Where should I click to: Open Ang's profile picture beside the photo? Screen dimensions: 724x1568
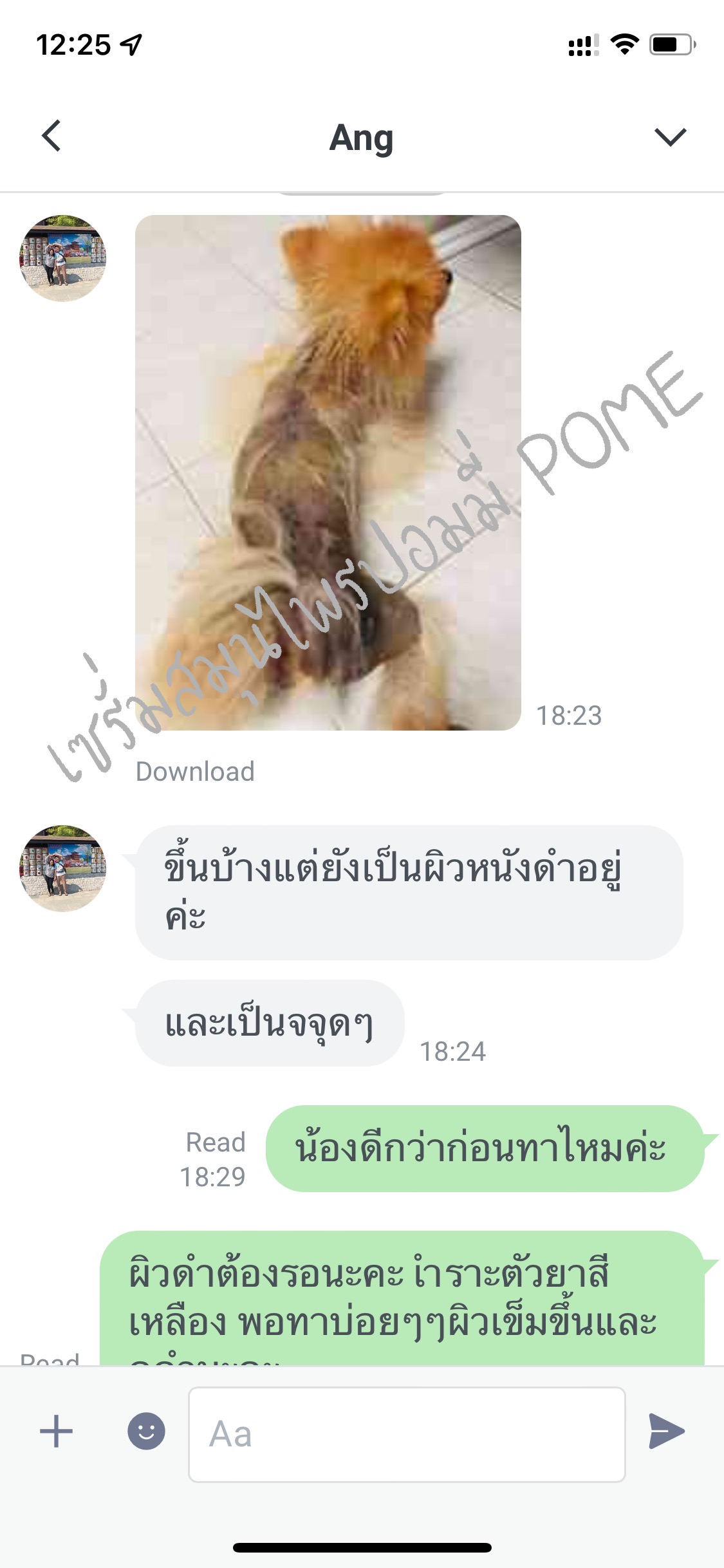[x=62, y=258]
